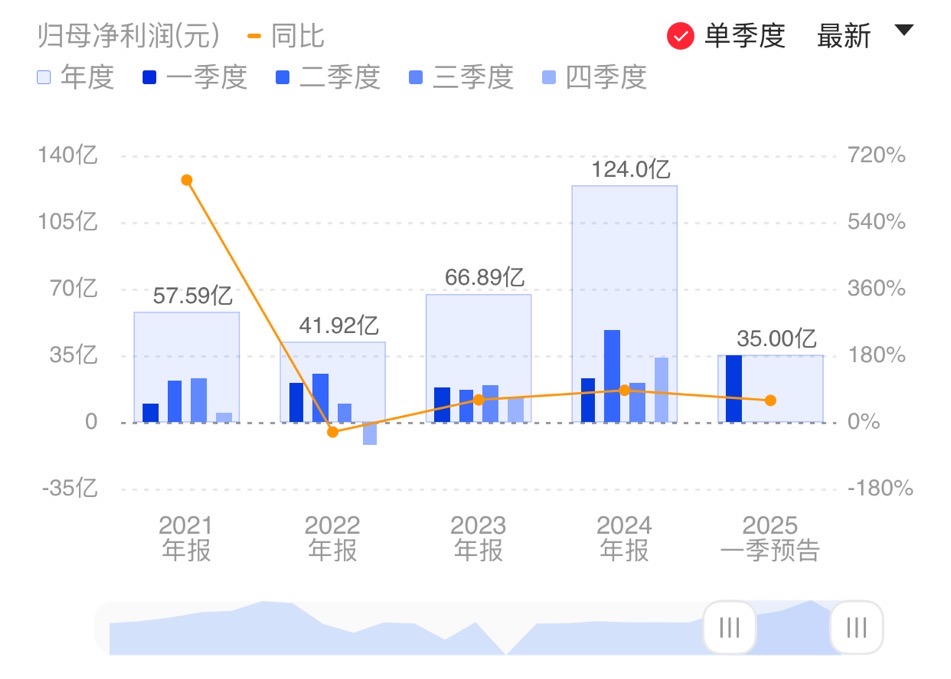Tap the range slider's end handle
951x679 pixels.
pyautogui.click(x=856, y=627)
